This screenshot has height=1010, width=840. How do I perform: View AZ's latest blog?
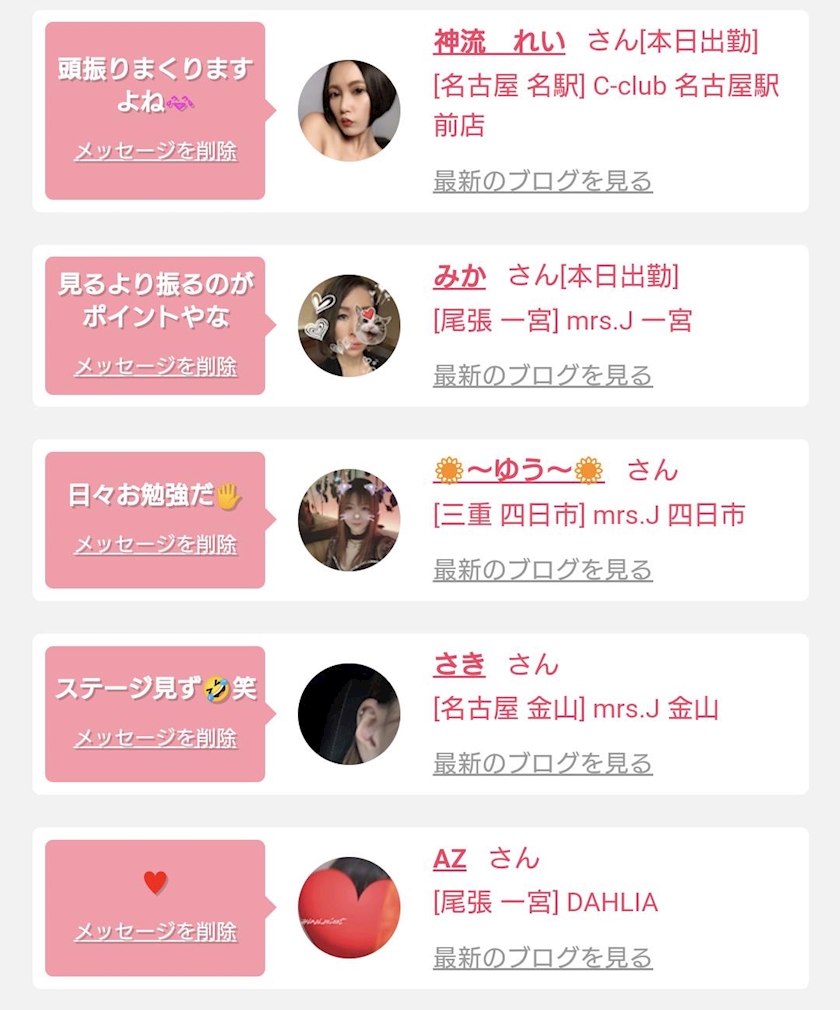click(542, 958)
